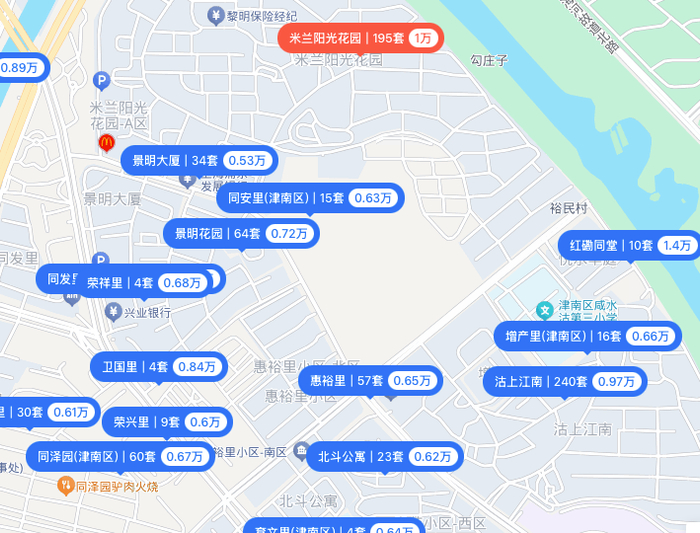Viewport: 700px width, 533px height.
Task: Open 同泽园(津南区) 60套 listings
Action: point(120,457)
